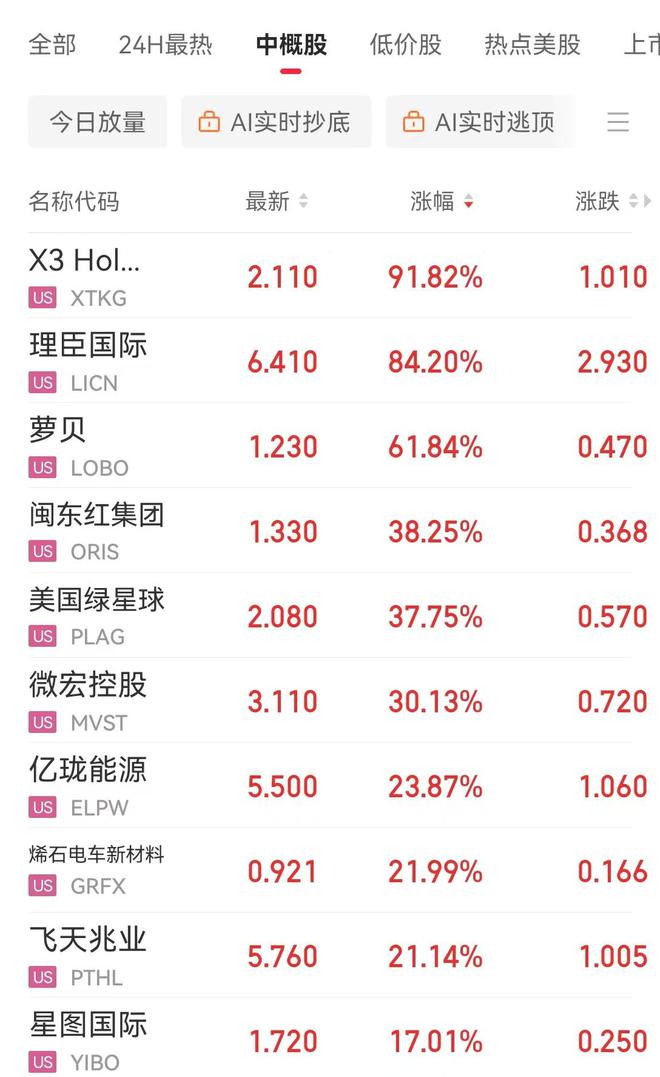Screen dimensions: 660x1077
Task: Sort list by 最新 price
Action: click(277, 201)
